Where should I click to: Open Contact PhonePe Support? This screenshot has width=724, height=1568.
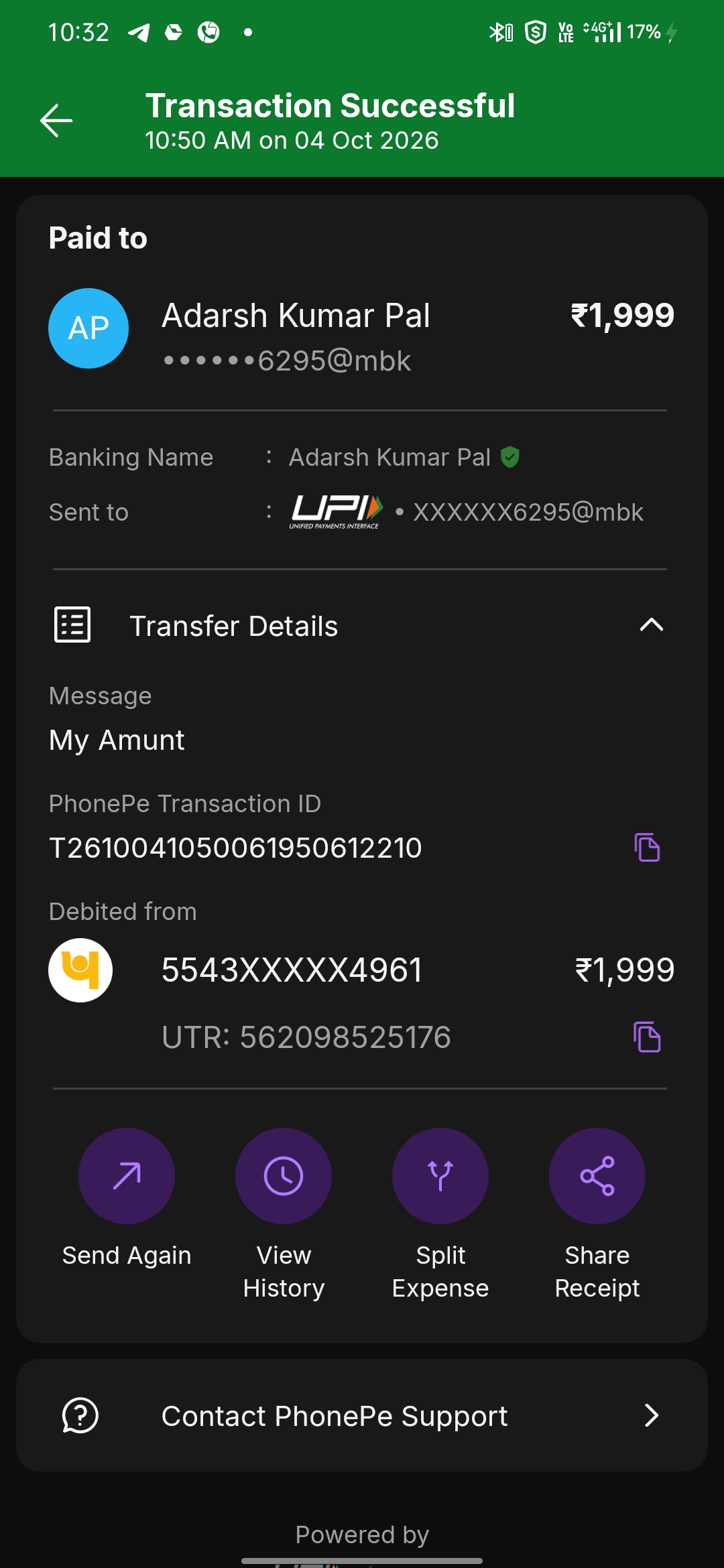tap(362, 1415)
